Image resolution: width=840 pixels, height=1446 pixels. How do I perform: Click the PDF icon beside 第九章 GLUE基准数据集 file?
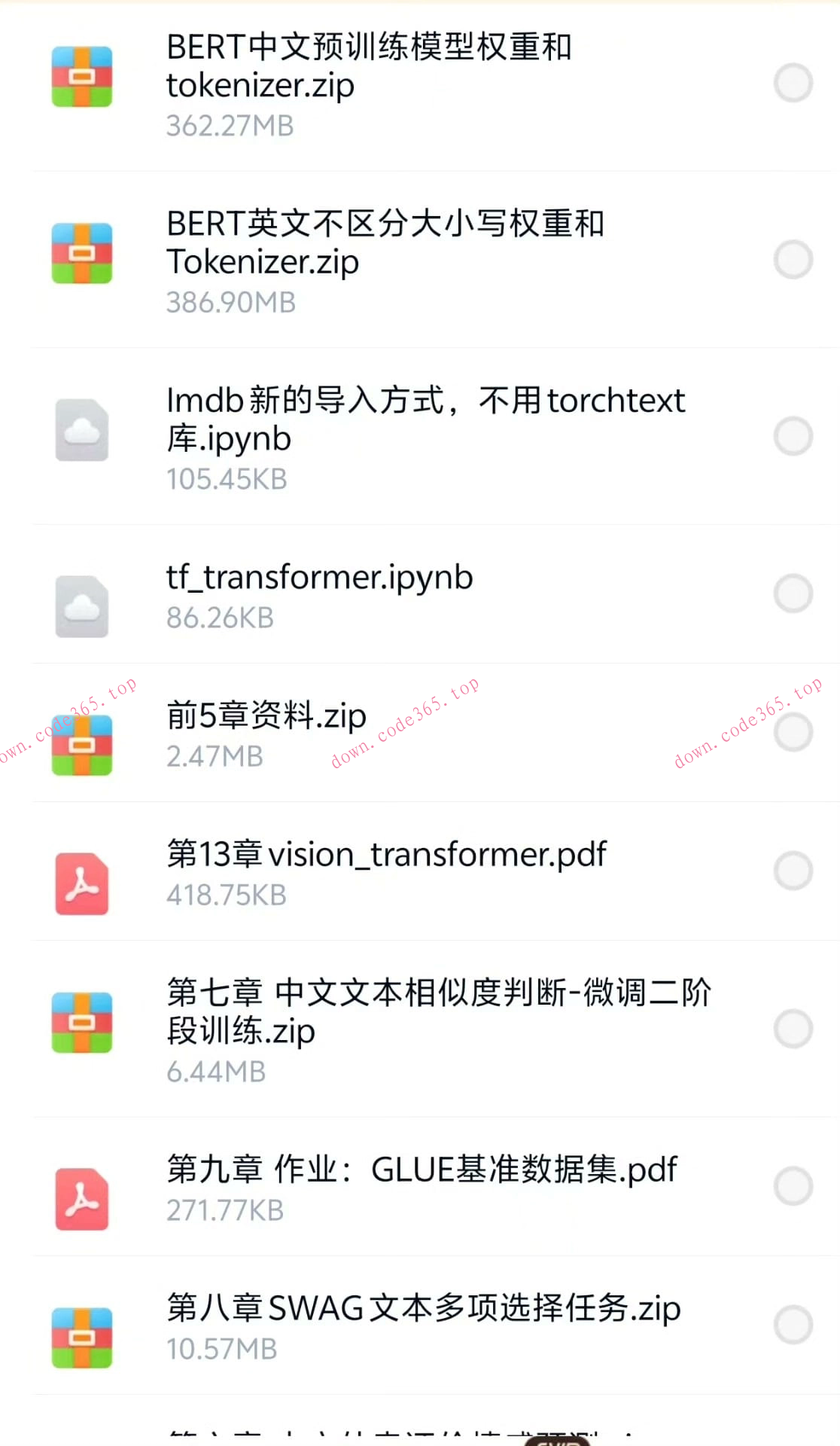(81, 1197)
